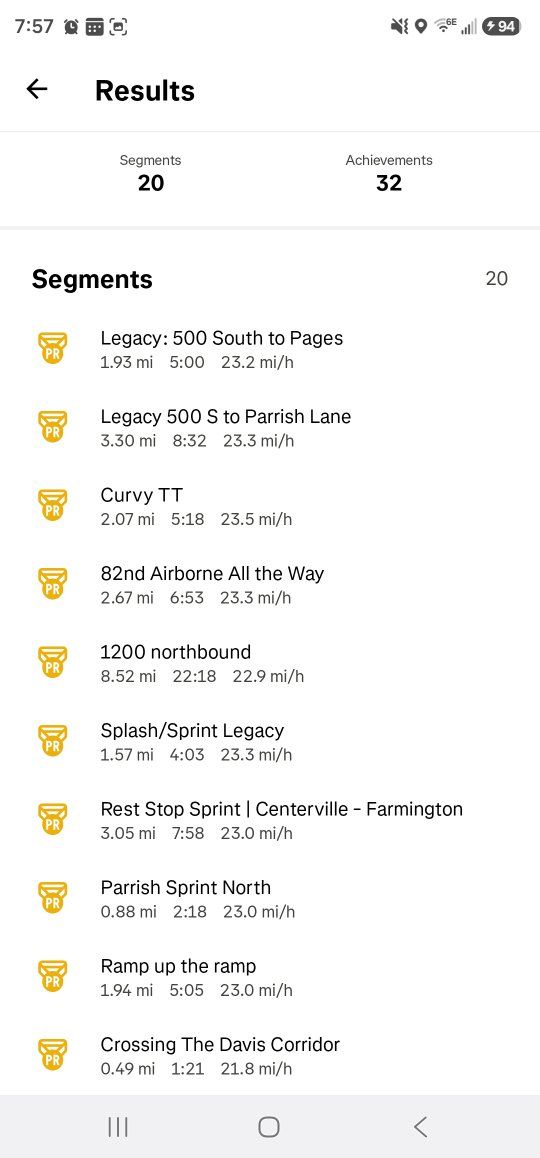View Crossing The Davis Corridor segment
This screenshot has height=1158, width=540.
tap(270, 1055)
